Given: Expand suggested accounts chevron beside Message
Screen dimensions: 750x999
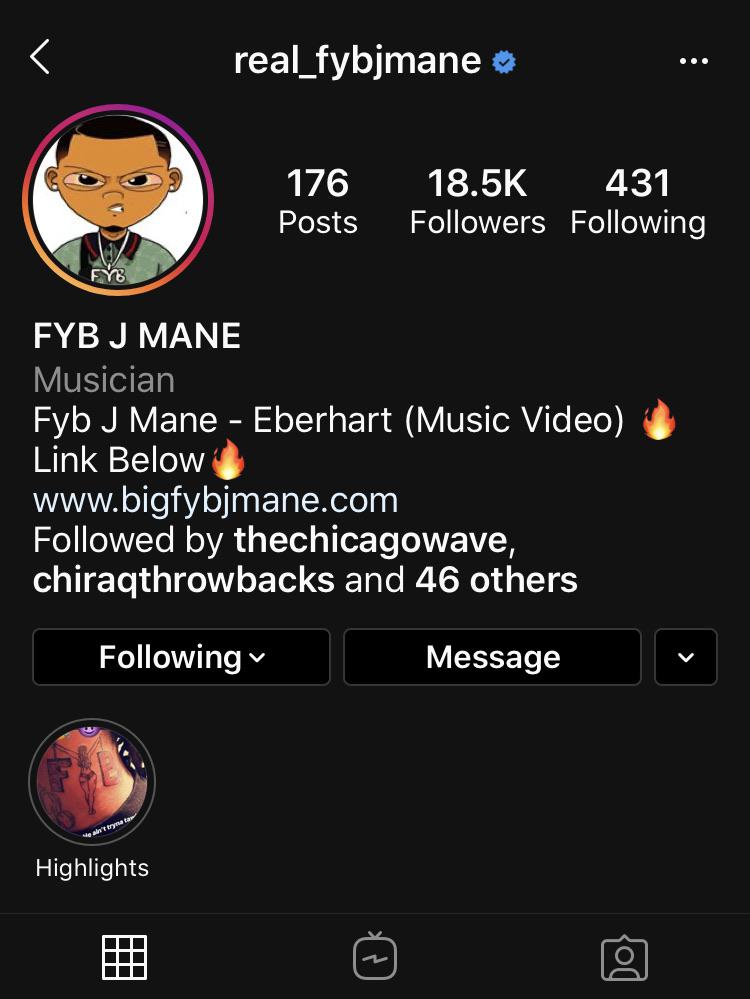Looking at the screenshot, I should tap(686, 657).
